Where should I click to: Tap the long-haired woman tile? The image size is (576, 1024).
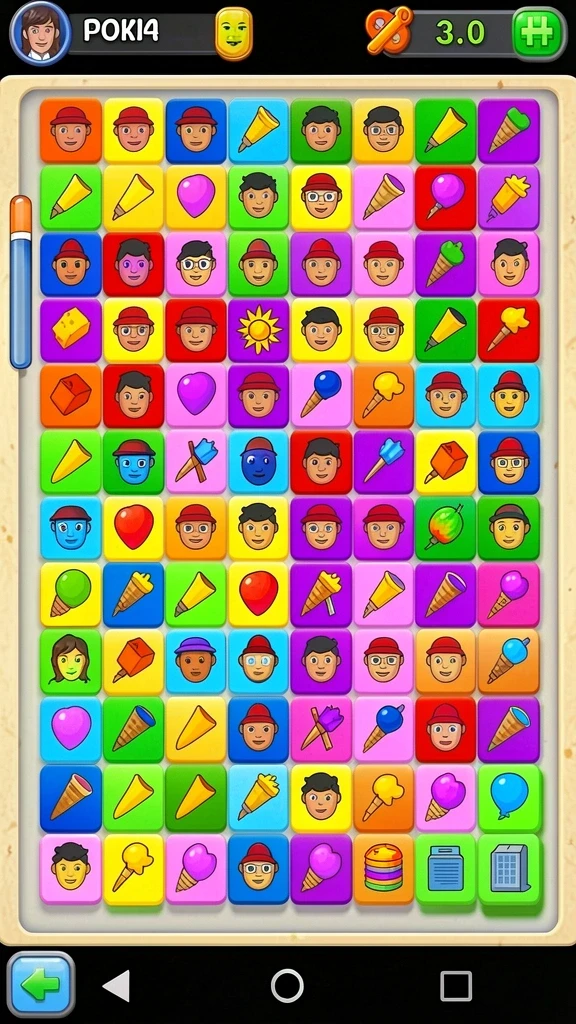(x=71, y=661)
